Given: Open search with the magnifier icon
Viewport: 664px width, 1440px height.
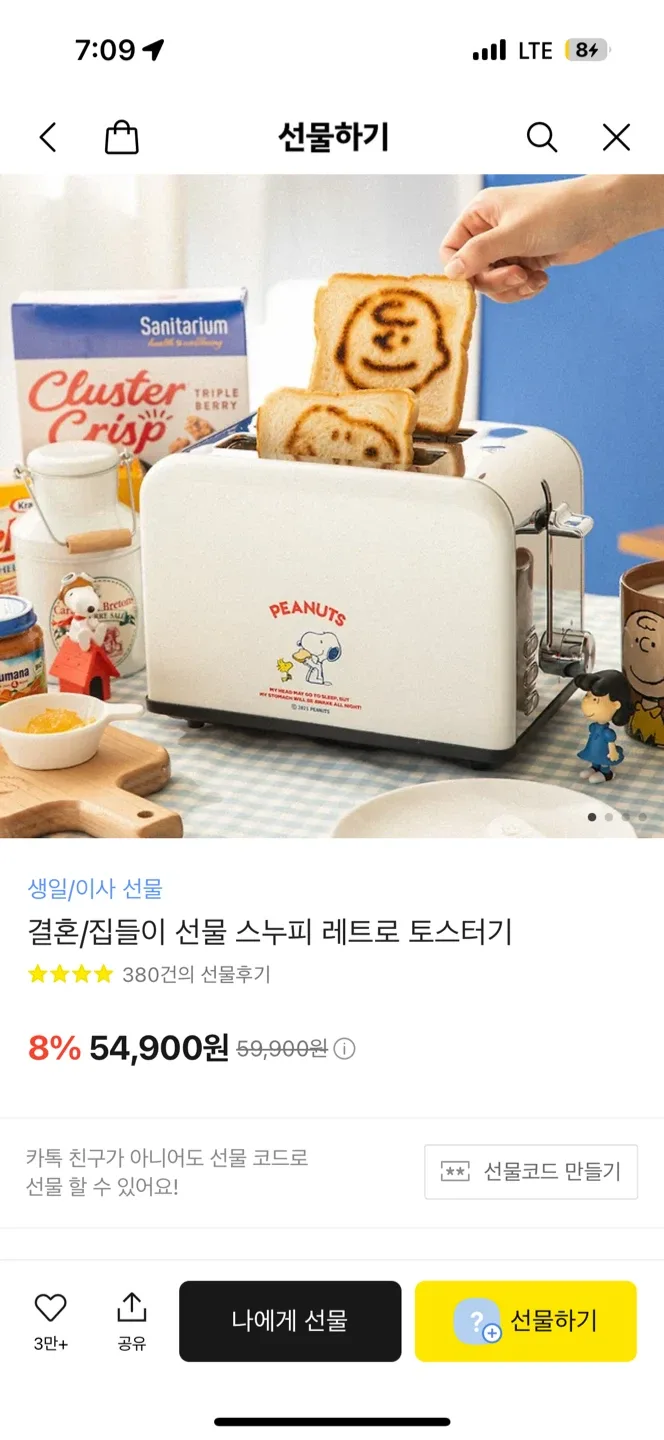Looking at the screenshot, I should [541, 137].
